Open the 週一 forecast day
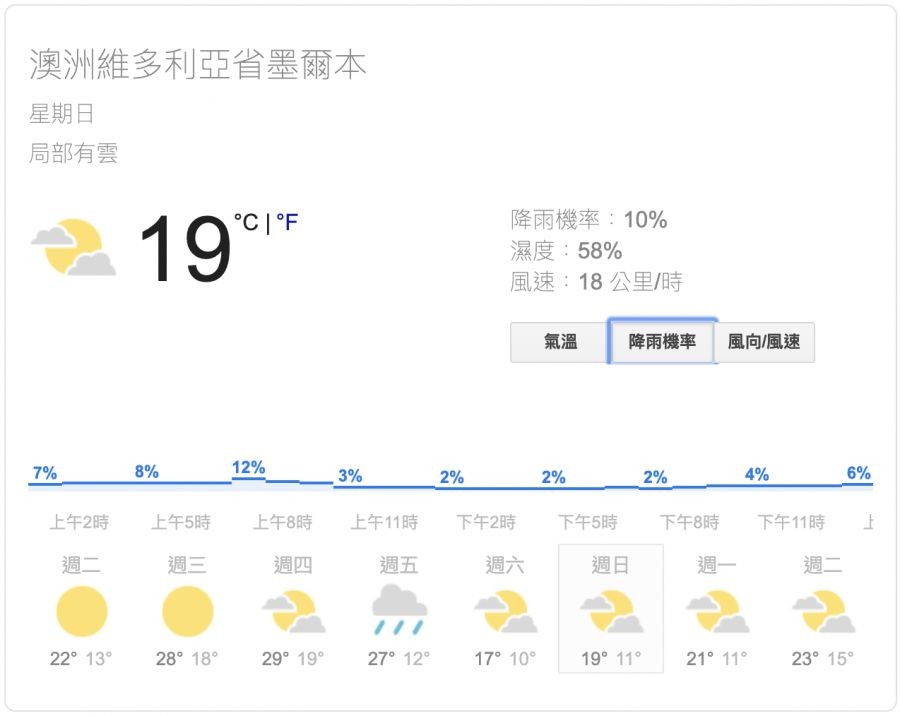The image size is (900, 716). [717, 610]
